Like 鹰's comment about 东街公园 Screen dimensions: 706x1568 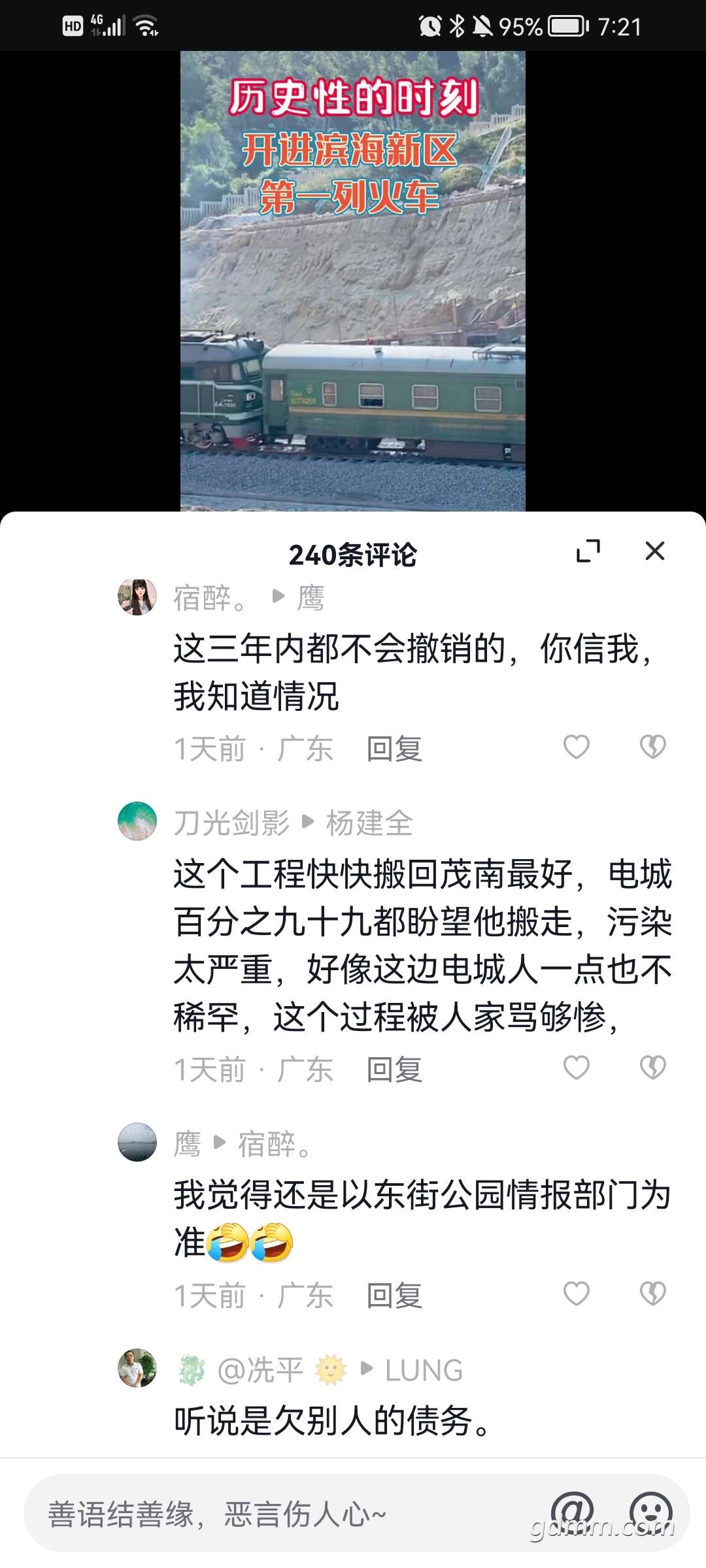(x=577, y=1294)
